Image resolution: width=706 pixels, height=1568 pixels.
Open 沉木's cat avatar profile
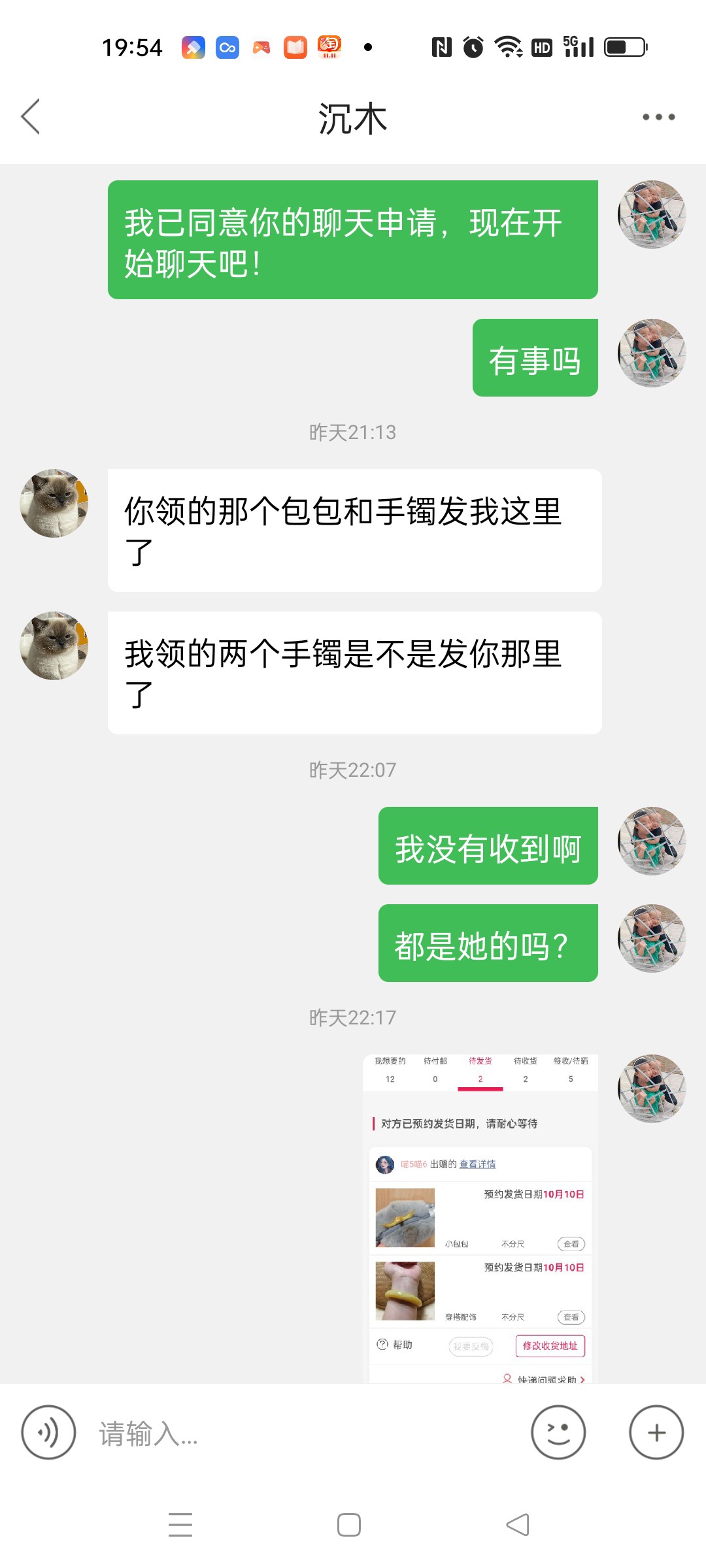pos(54,504)
